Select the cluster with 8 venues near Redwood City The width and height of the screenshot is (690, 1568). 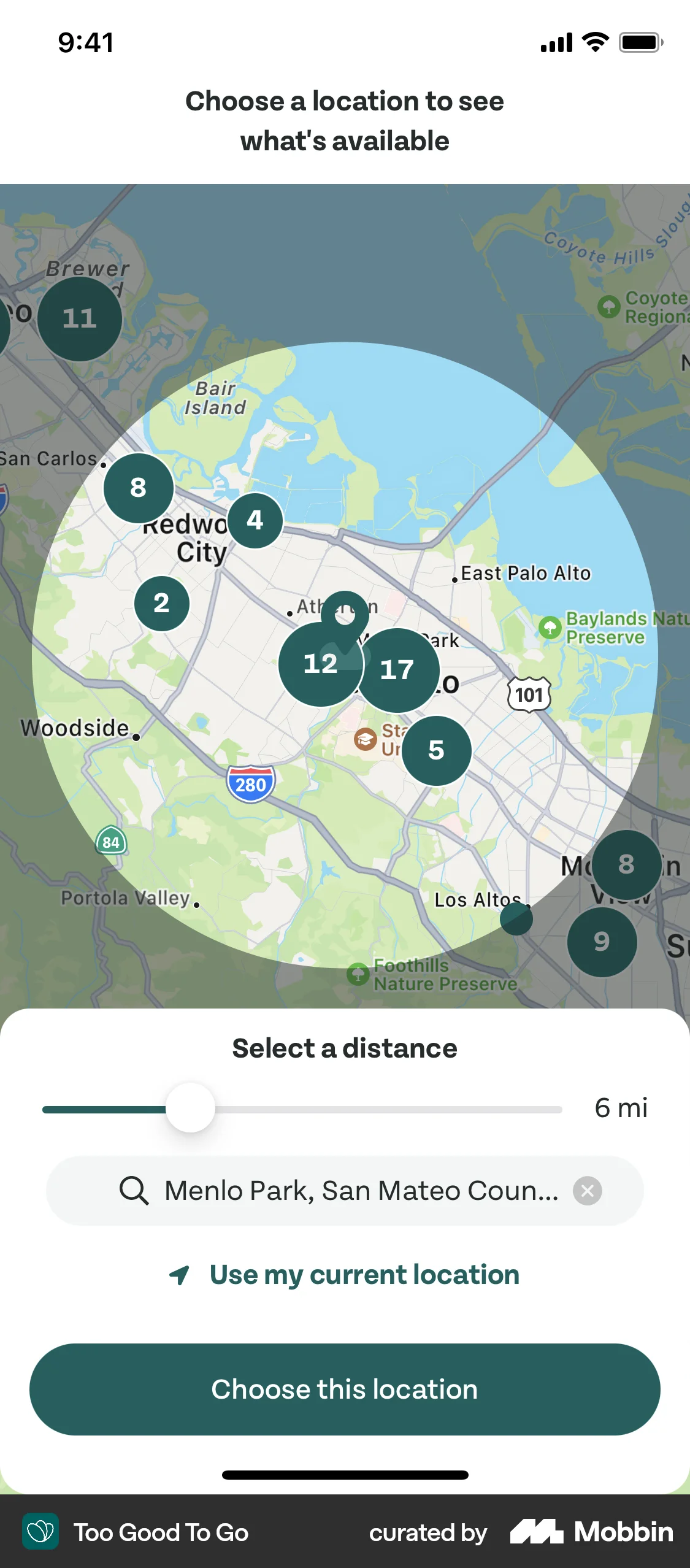tap(137, 488)
